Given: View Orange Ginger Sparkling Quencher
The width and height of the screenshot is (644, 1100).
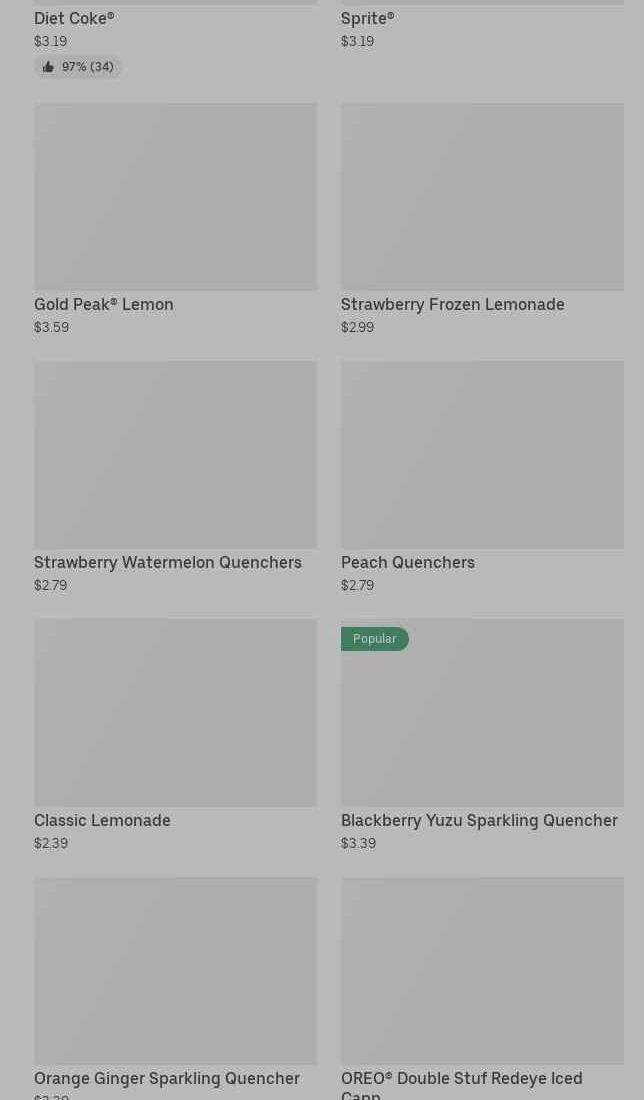Looking at the screenshot, I should pos(175,971).
